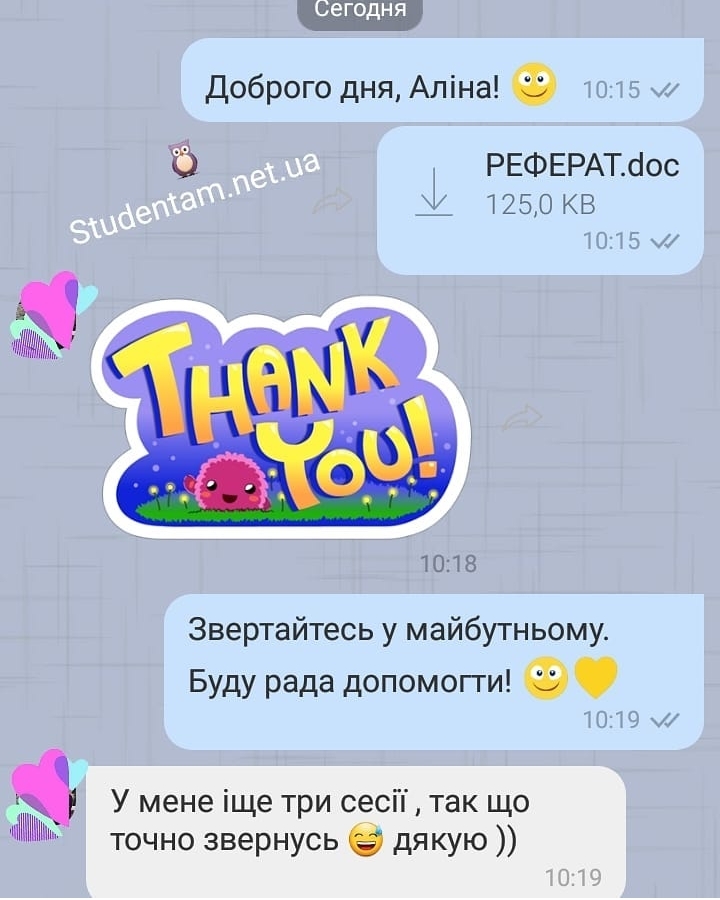This screenshot has height=900, width=720.
Task: Open sender's avatar beside the sticker
Action: coord(52,315)
